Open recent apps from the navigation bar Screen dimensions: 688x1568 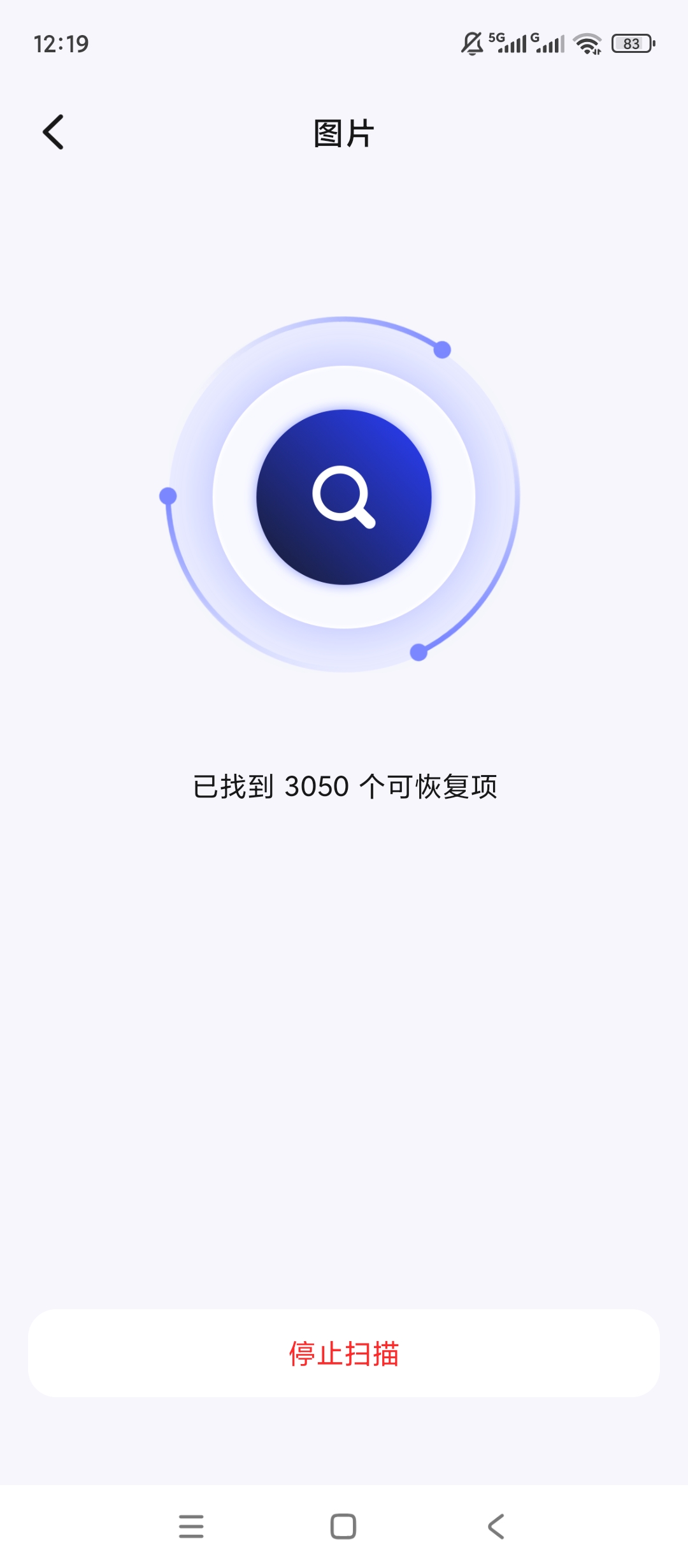[191, 1527]
